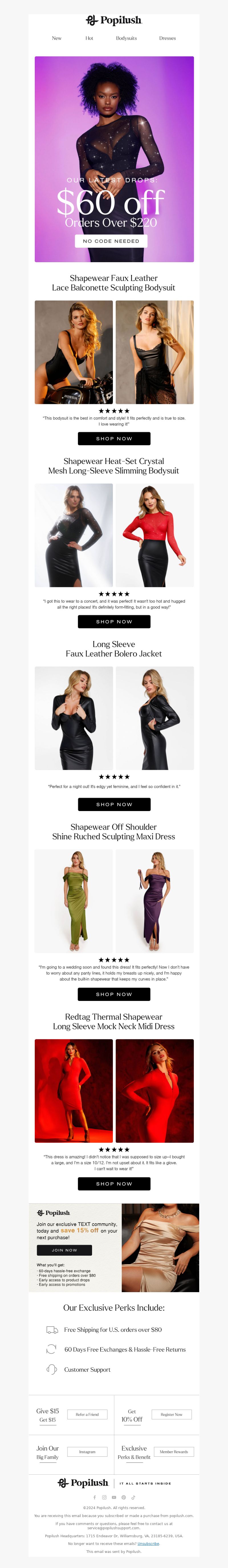This screenshot has width=228, height=1568.
Task: Open the New category link
Action: 57,38
